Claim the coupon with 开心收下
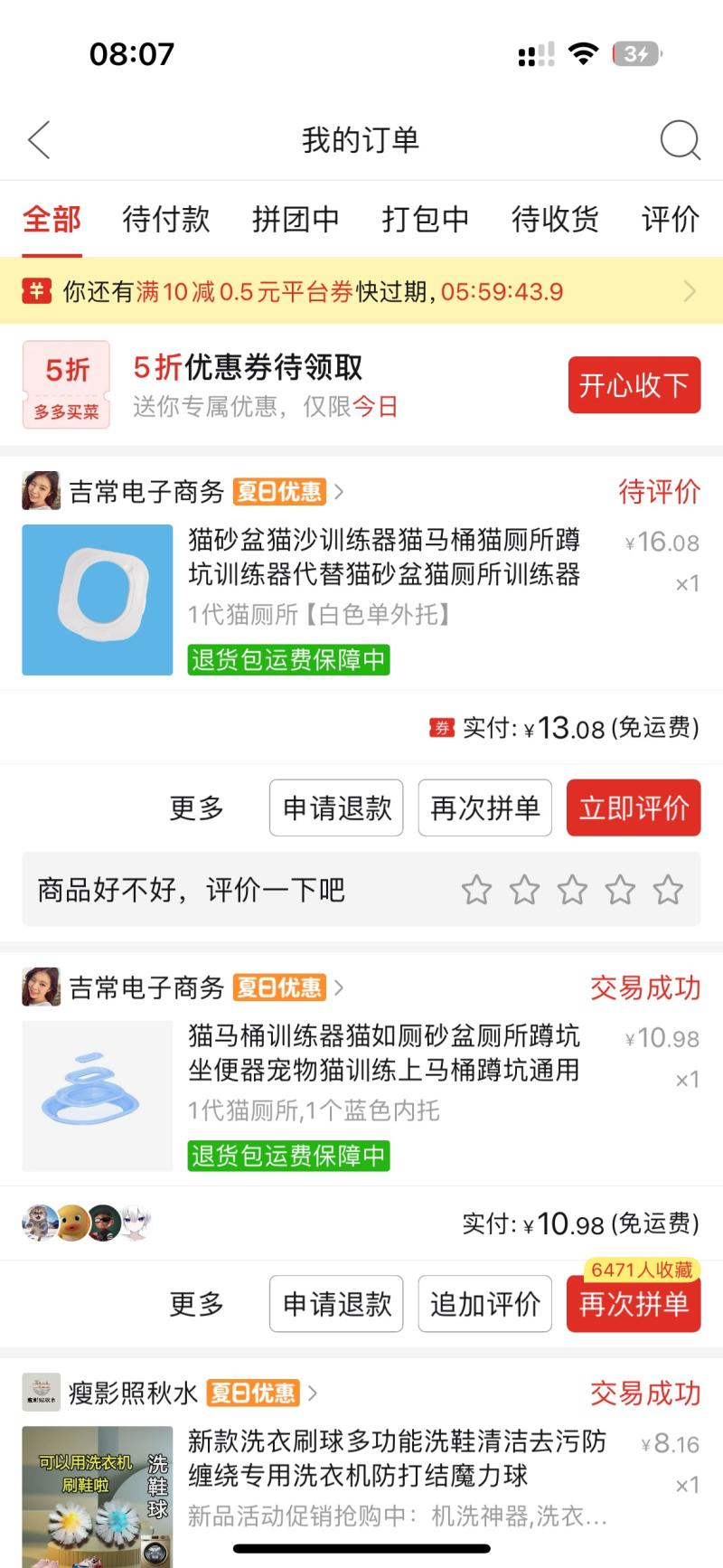723x1568 pixels. point(634,385)
